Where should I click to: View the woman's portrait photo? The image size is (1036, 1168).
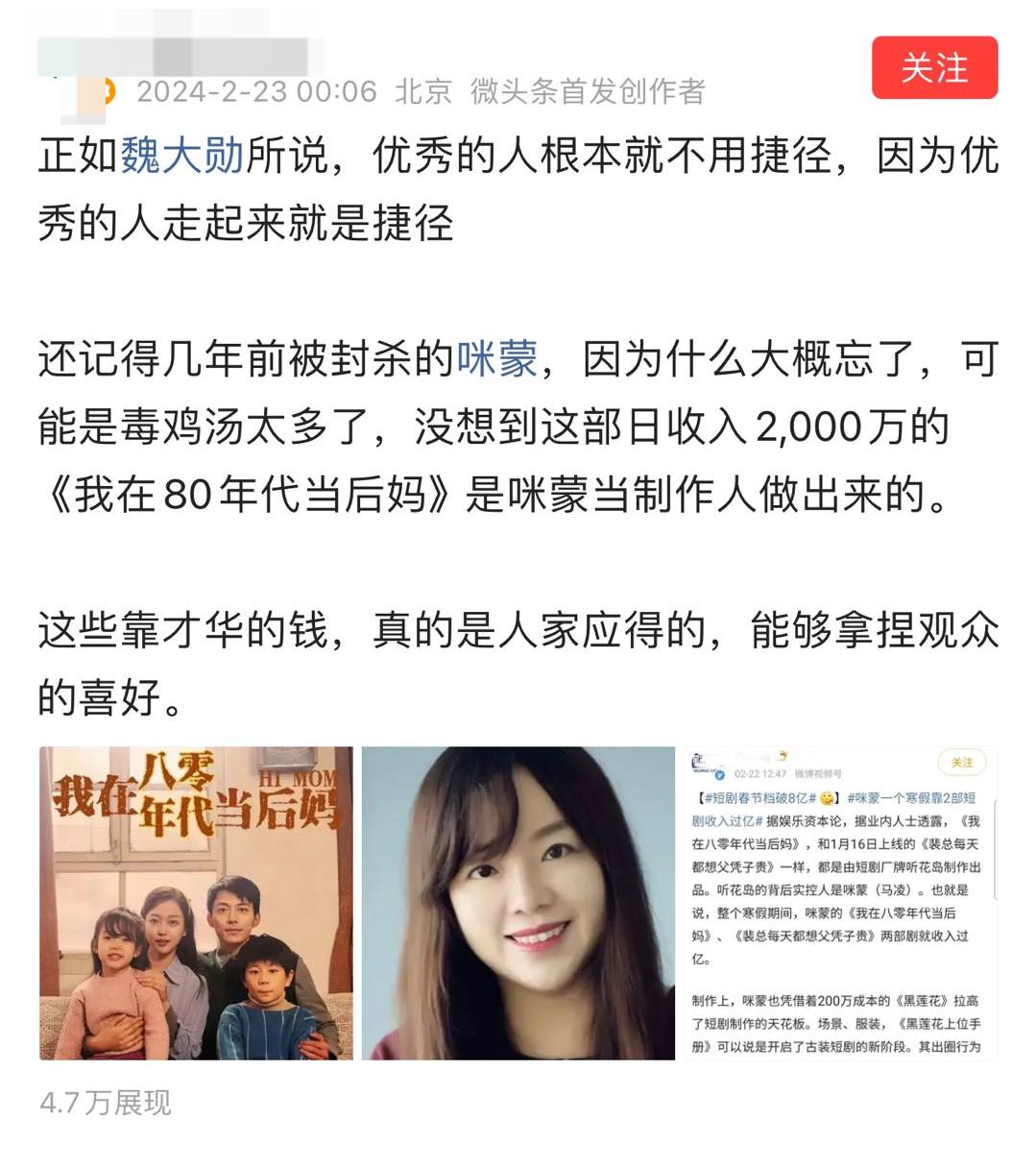[518, 903]
